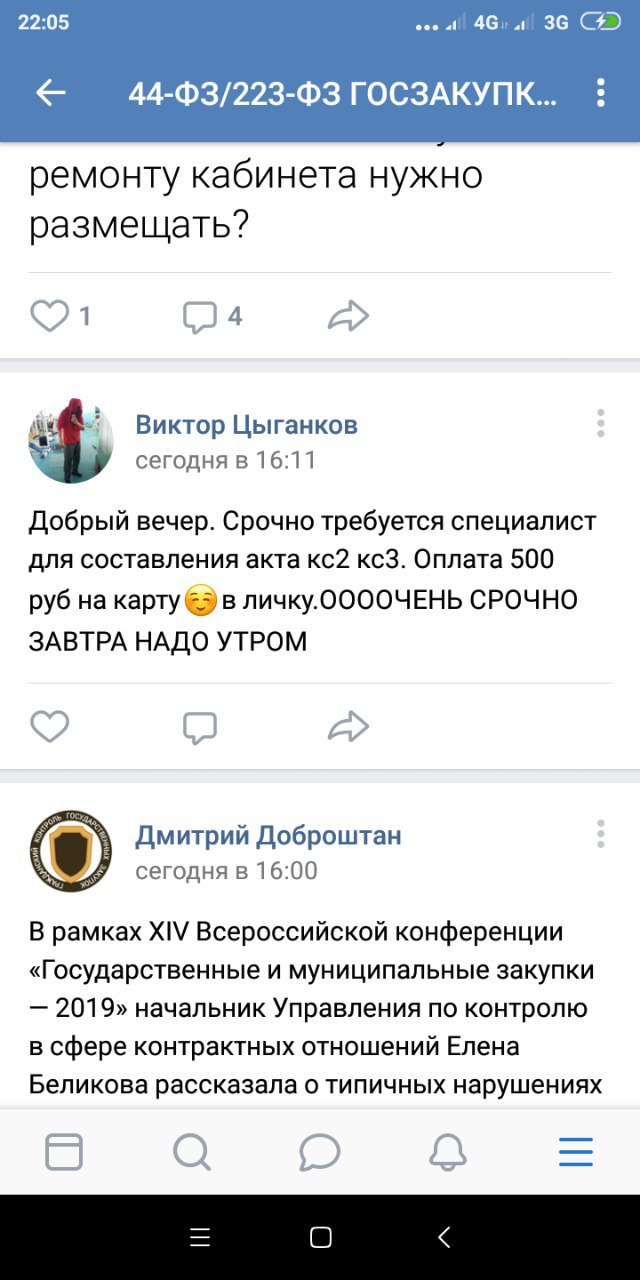Open Дмитрий Доброштан's profile name

tap(268, 835)
